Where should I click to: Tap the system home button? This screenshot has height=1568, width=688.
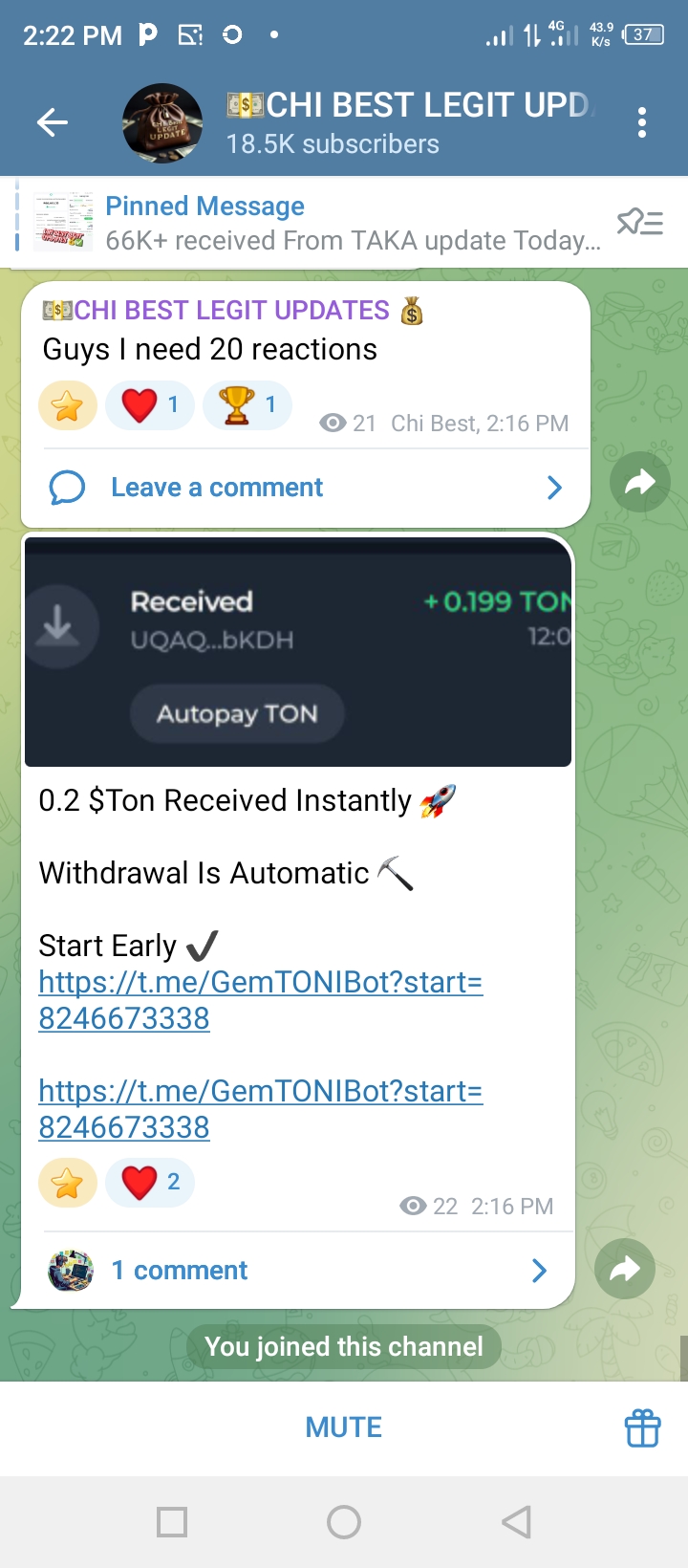(x=344, y=1521)
